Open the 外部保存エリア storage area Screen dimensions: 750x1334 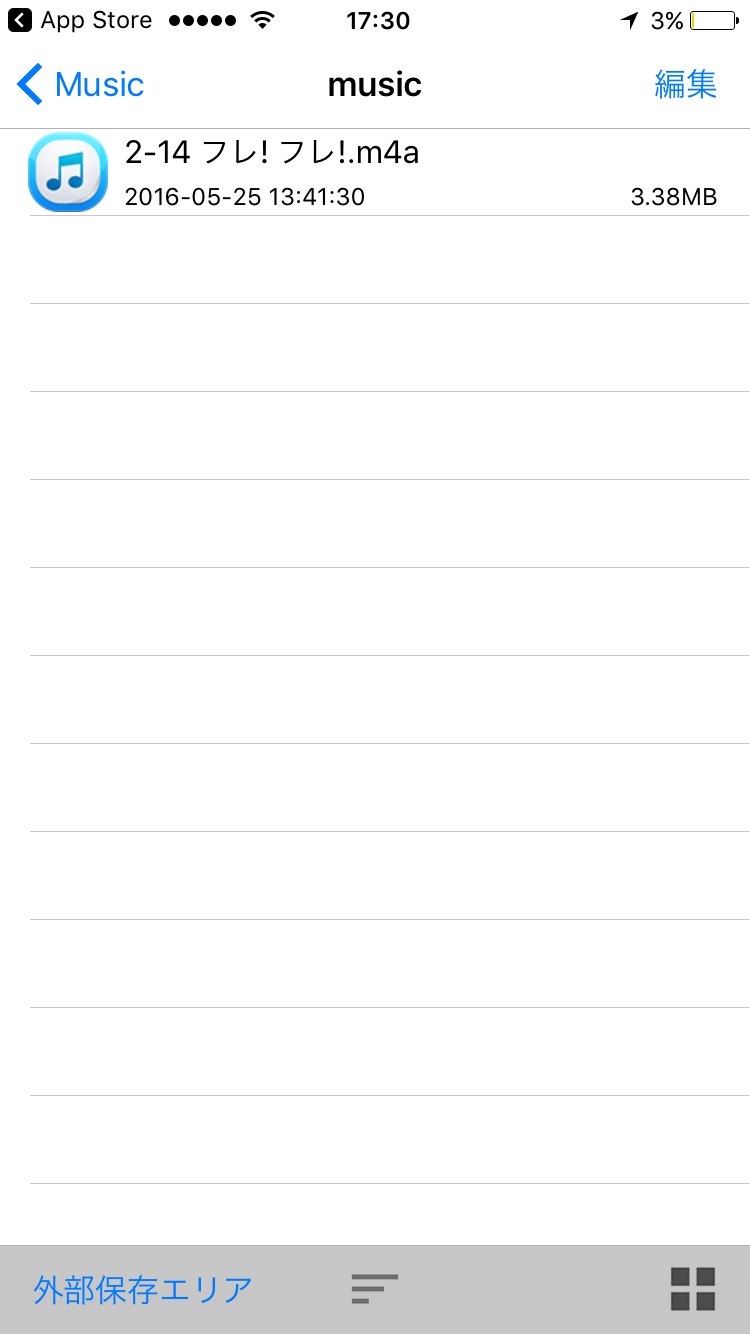(x=143, y=1289)
